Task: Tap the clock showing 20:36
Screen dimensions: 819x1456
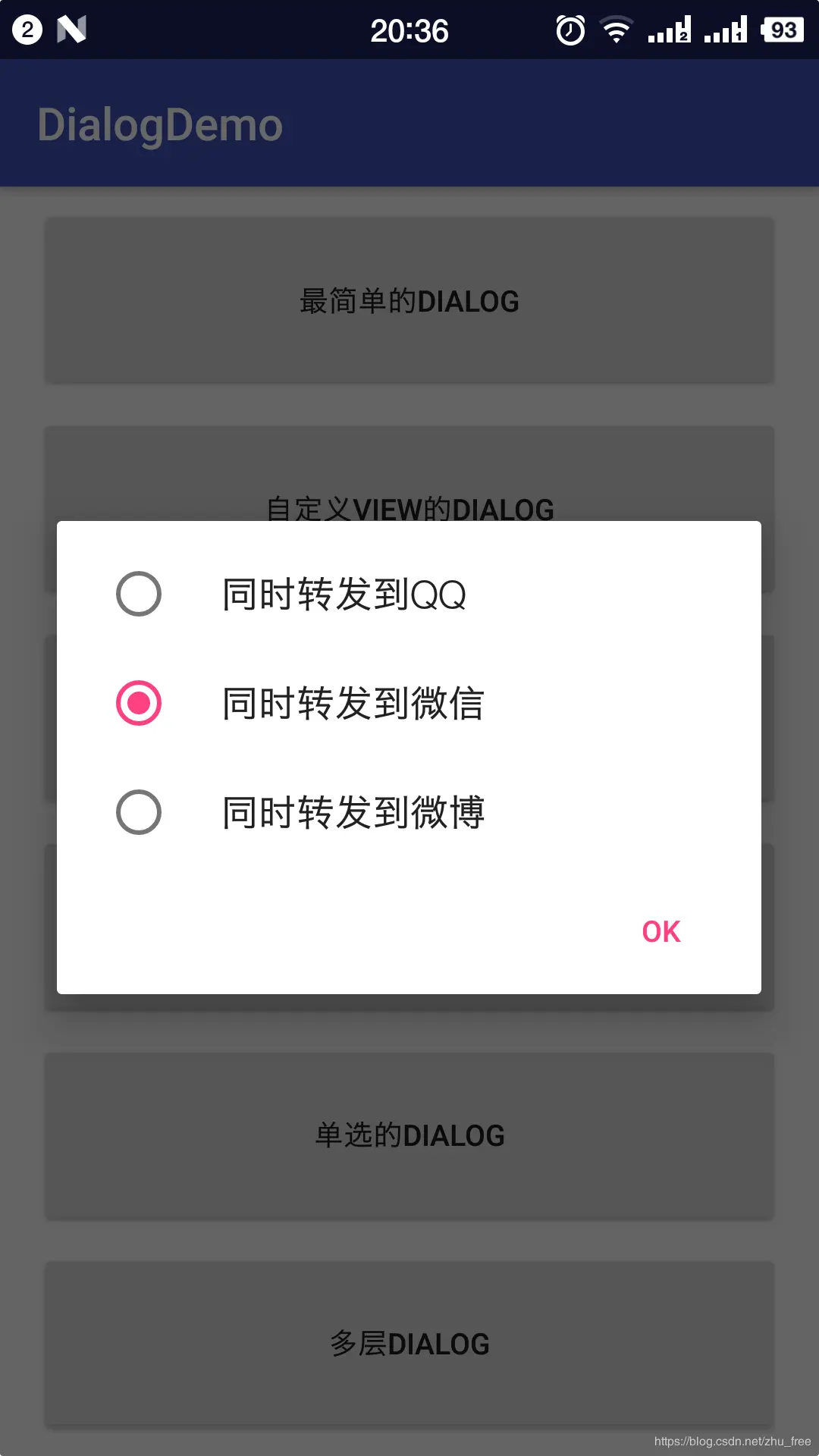Action: click(x=409, y=30)
